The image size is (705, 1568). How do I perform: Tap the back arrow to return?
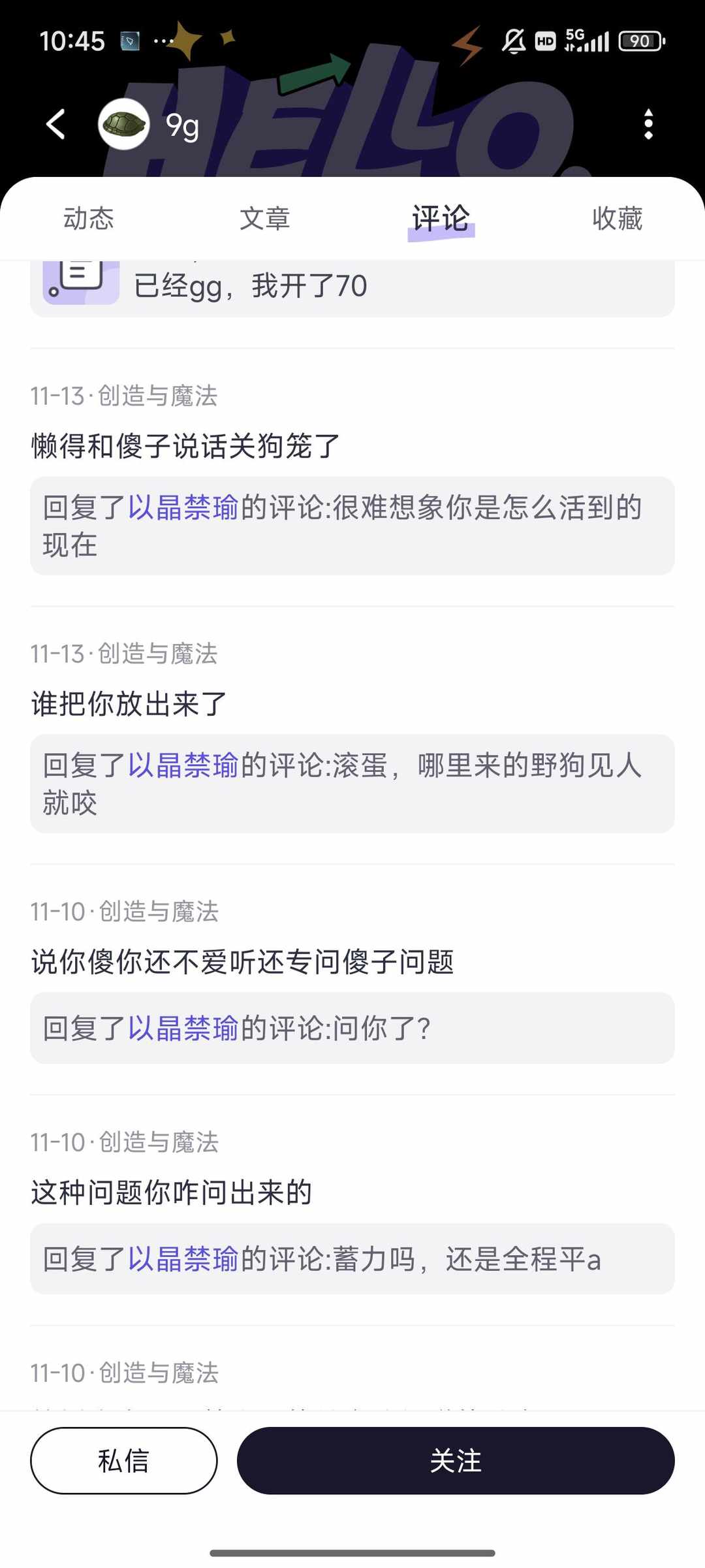point(55,123)
